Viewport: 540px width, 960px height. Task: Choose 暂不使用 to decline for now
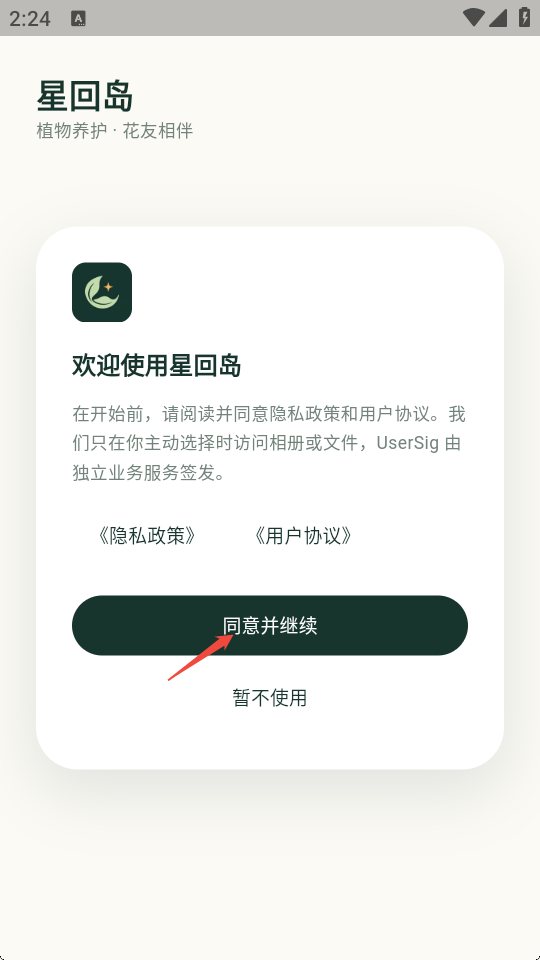(x=269, y=697)
